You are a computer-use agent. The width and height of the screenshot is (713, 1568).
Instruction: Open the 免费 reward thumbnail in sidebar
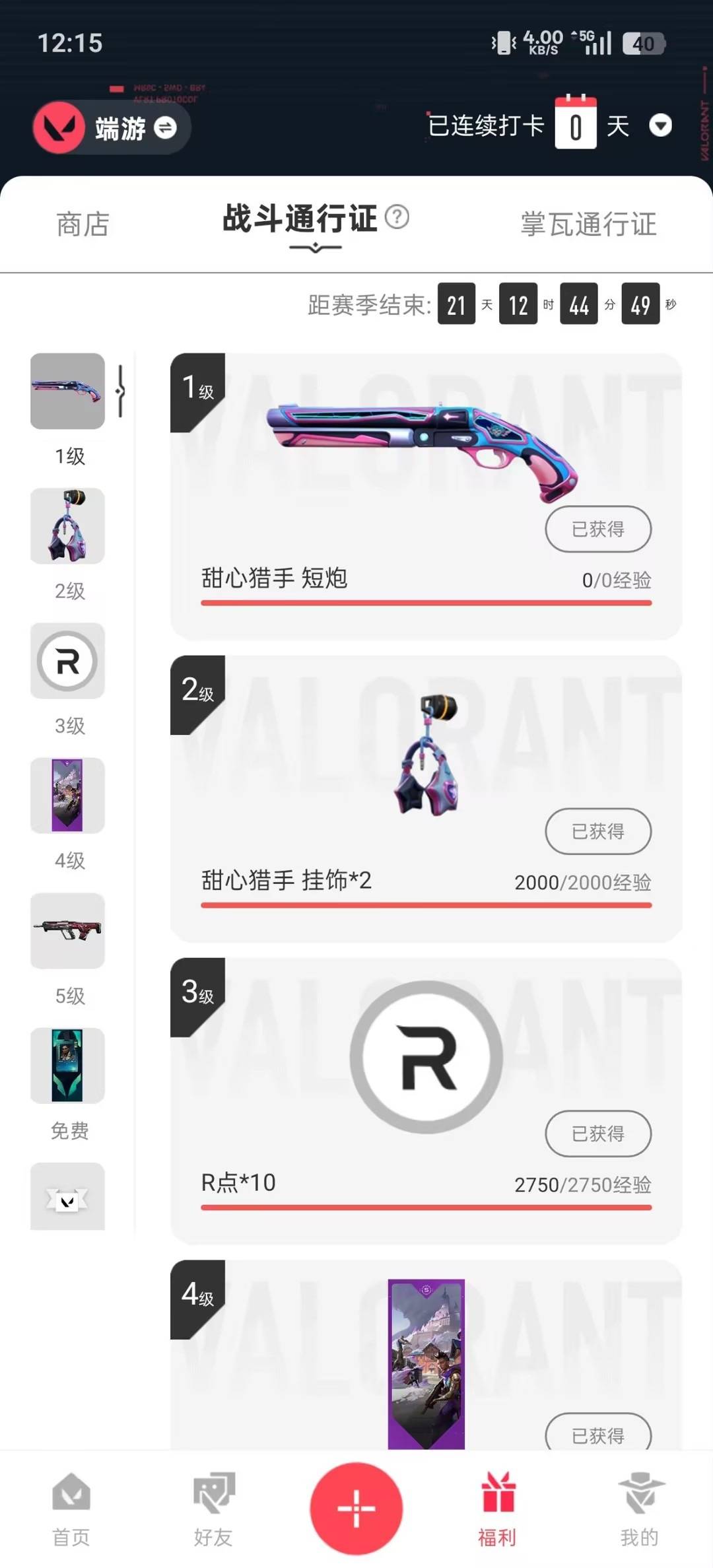click(67, 1066)
